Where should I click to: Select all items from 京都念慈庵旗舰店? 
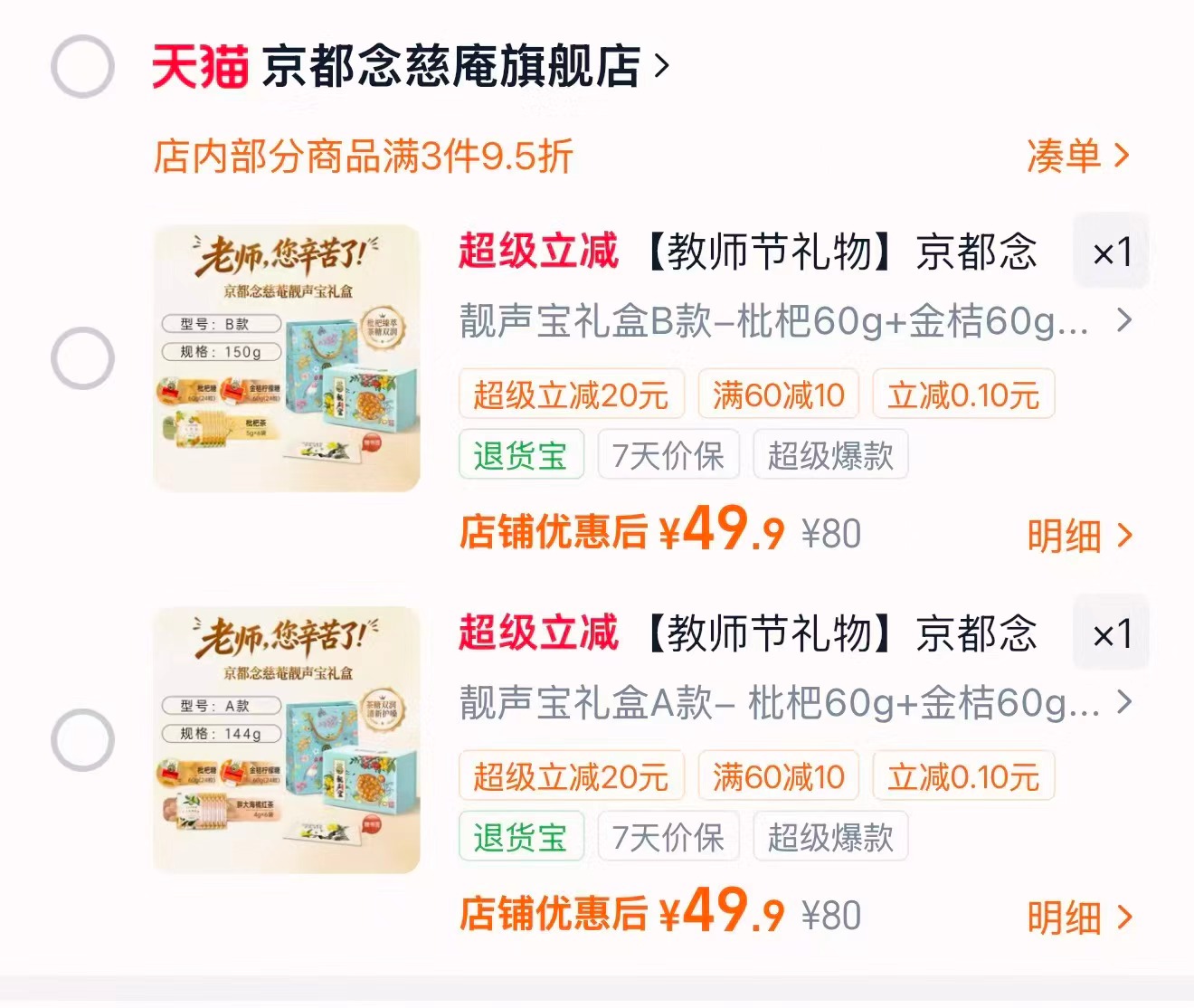[x=82, y=67]
